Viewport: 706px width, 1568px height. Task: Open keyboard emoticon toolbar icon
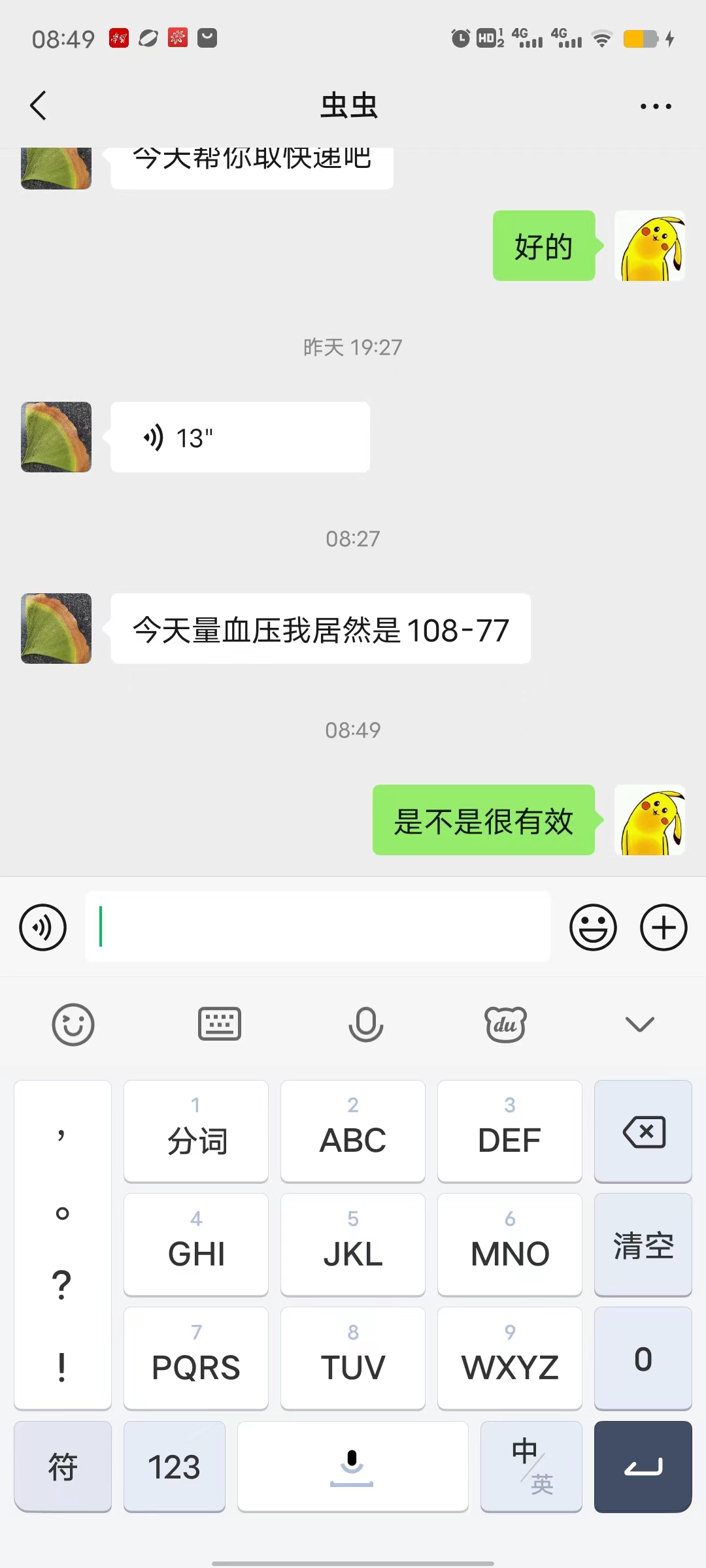[x=73, y=1024]
